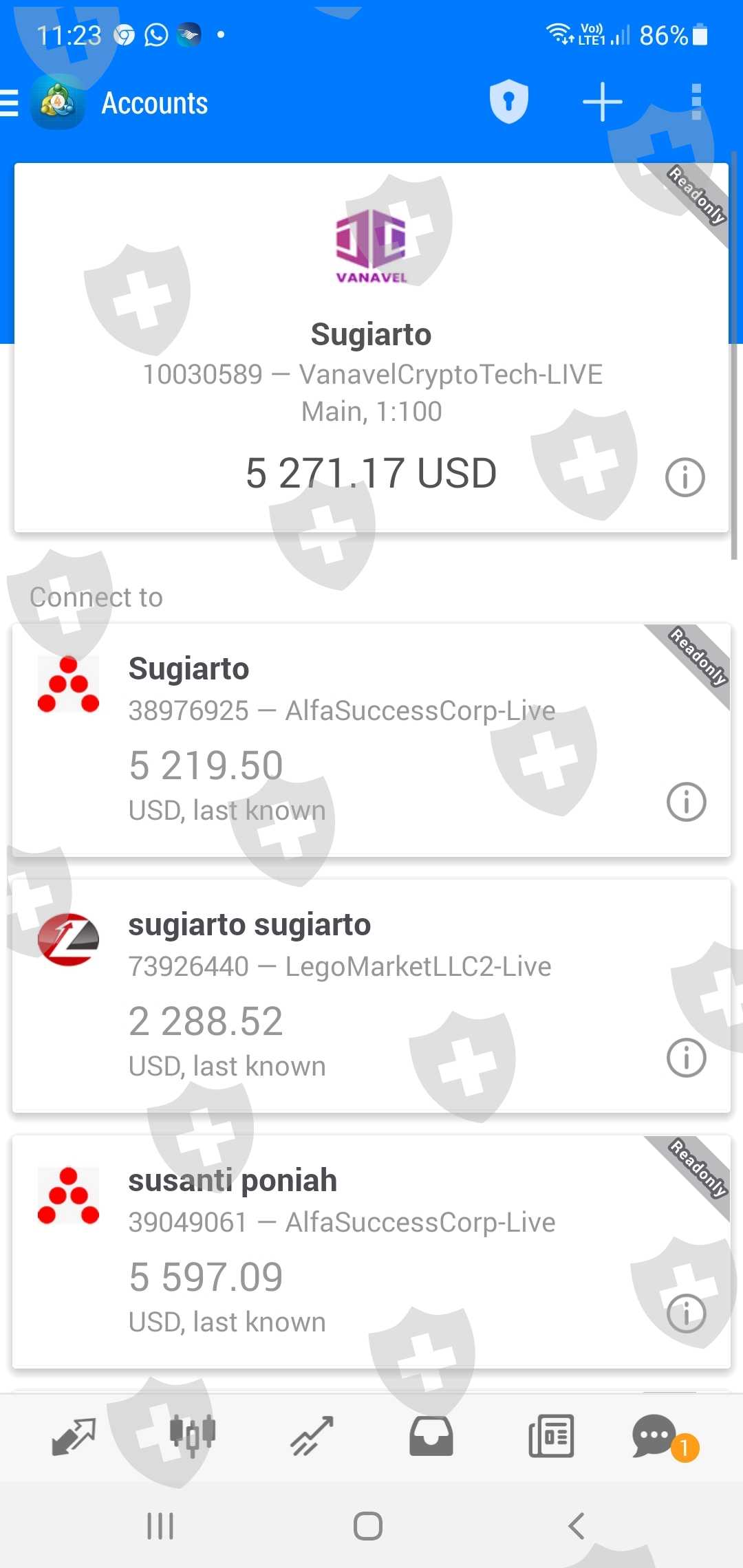Show info for account 73926440
743x1568 pixels.
click(686, 1058)
